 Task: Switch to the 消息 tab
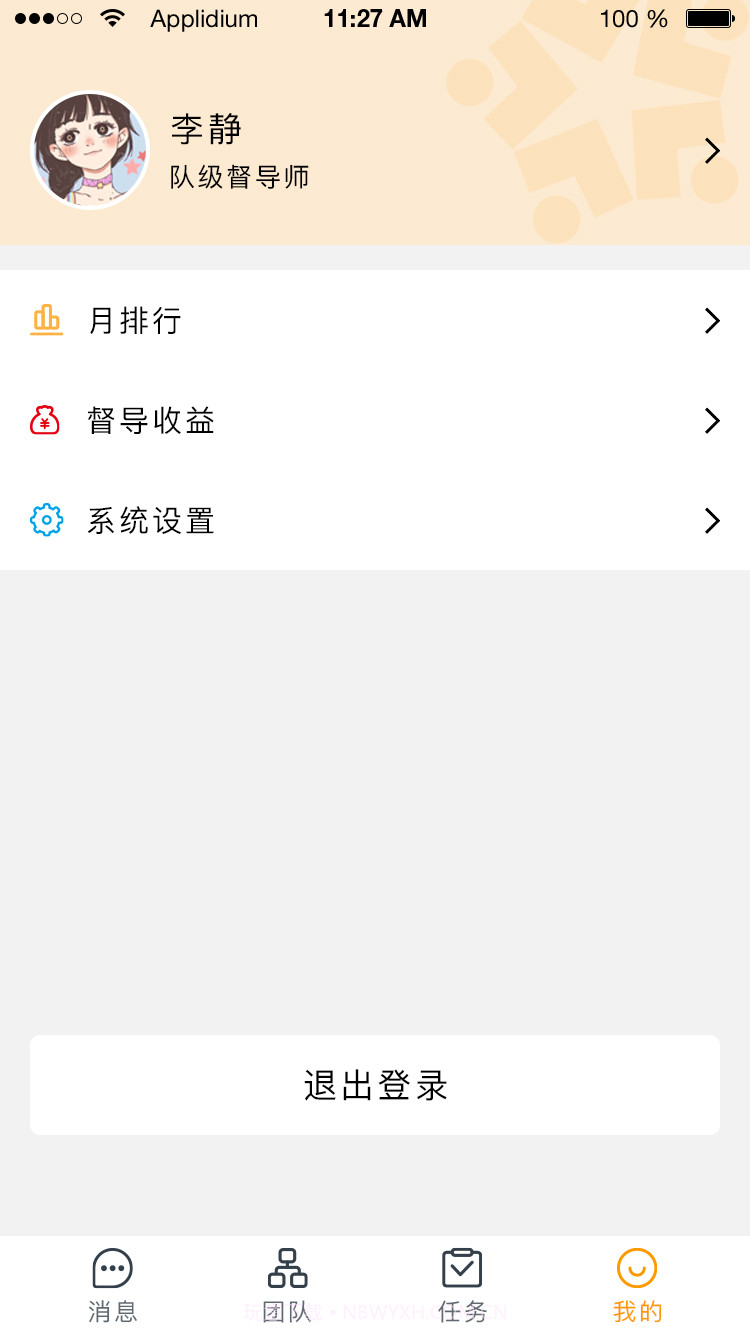tap(112, 1285)
